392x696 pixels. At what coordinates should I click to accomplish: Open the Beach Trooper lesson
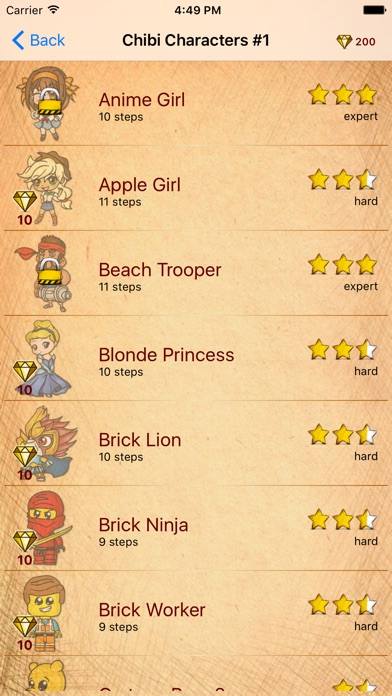(x=196, y=273)
